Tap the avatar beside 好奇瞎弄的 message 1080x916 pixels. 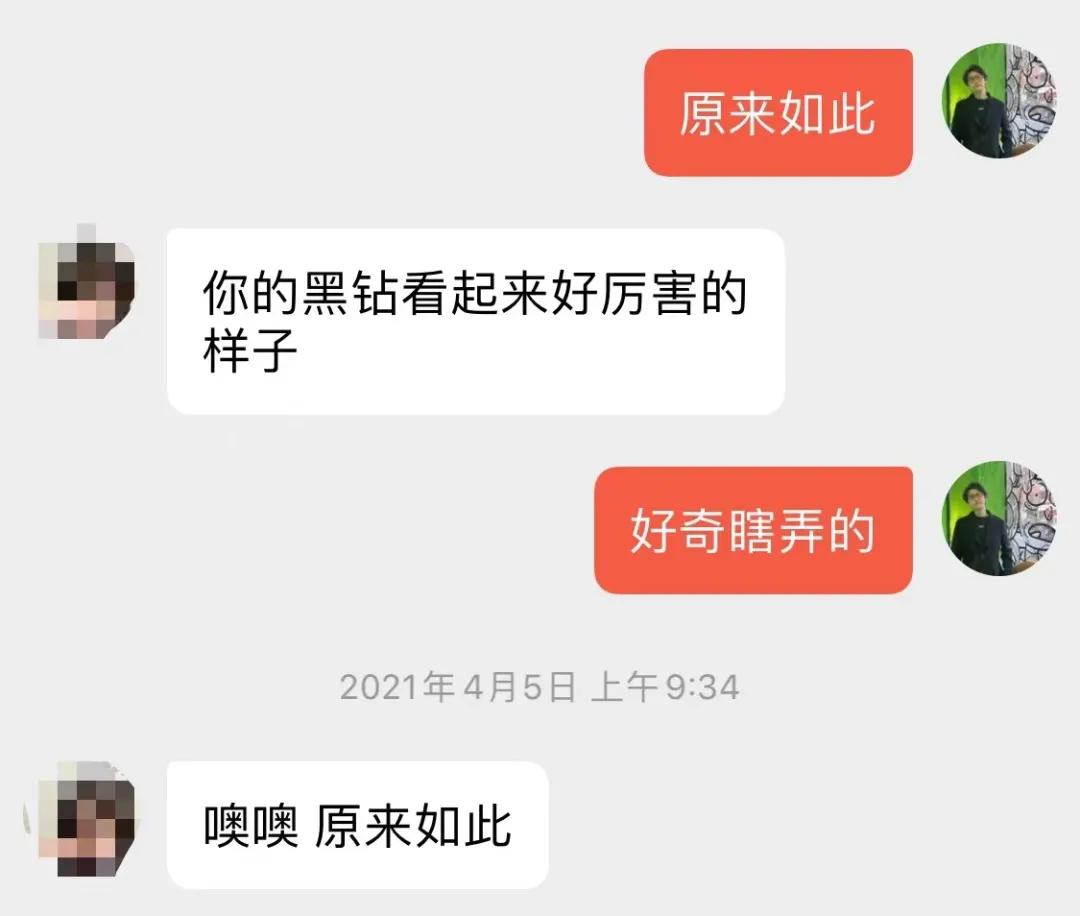click(x=999, y=518)
